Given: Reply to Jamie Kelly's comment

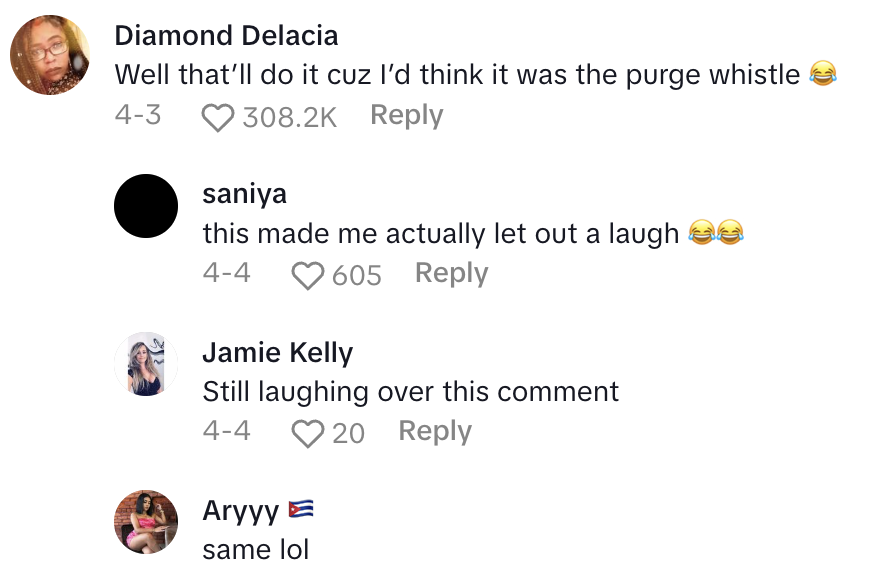Looking at the screenshot, I should (434, 431).
